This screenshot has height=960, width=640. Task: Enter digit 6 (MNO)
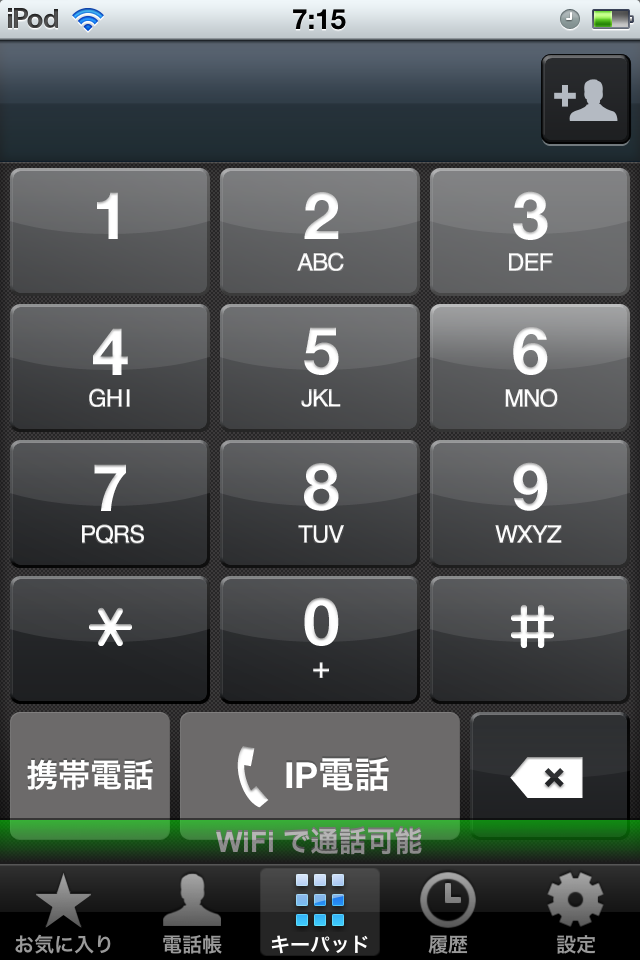(530, 367)
